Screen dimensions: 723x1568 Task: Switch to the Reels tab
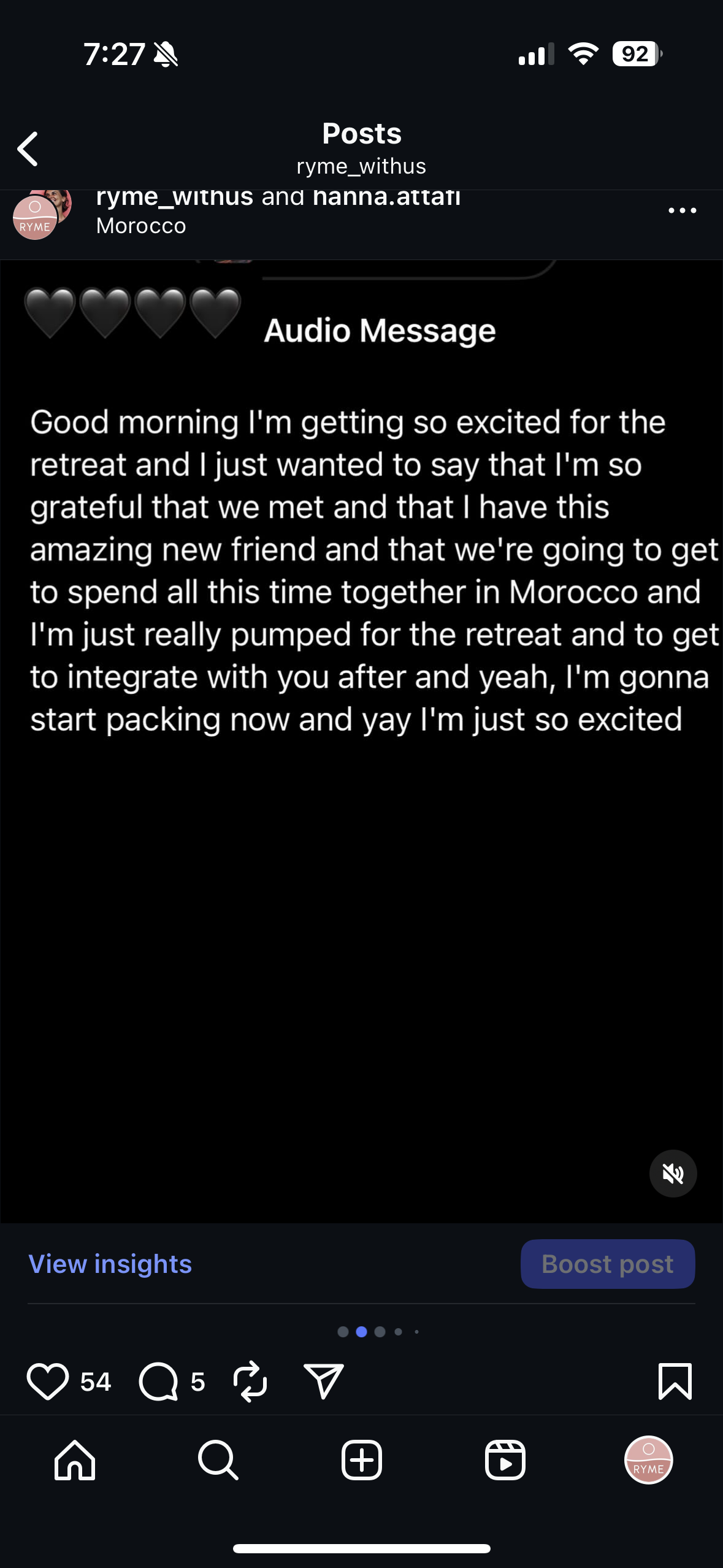505,1460
